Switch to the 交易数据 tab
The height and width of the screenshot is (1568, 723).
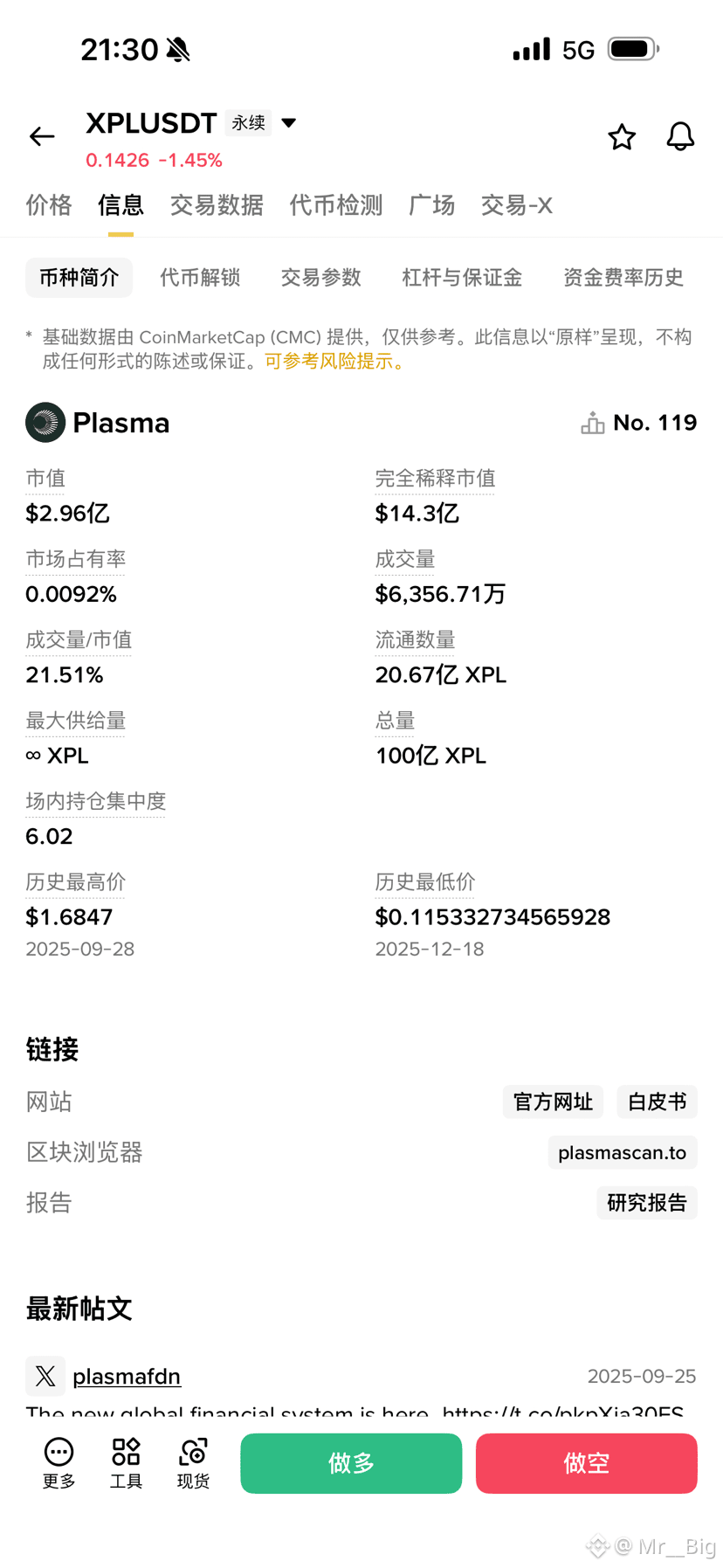[x=217, y=205]
